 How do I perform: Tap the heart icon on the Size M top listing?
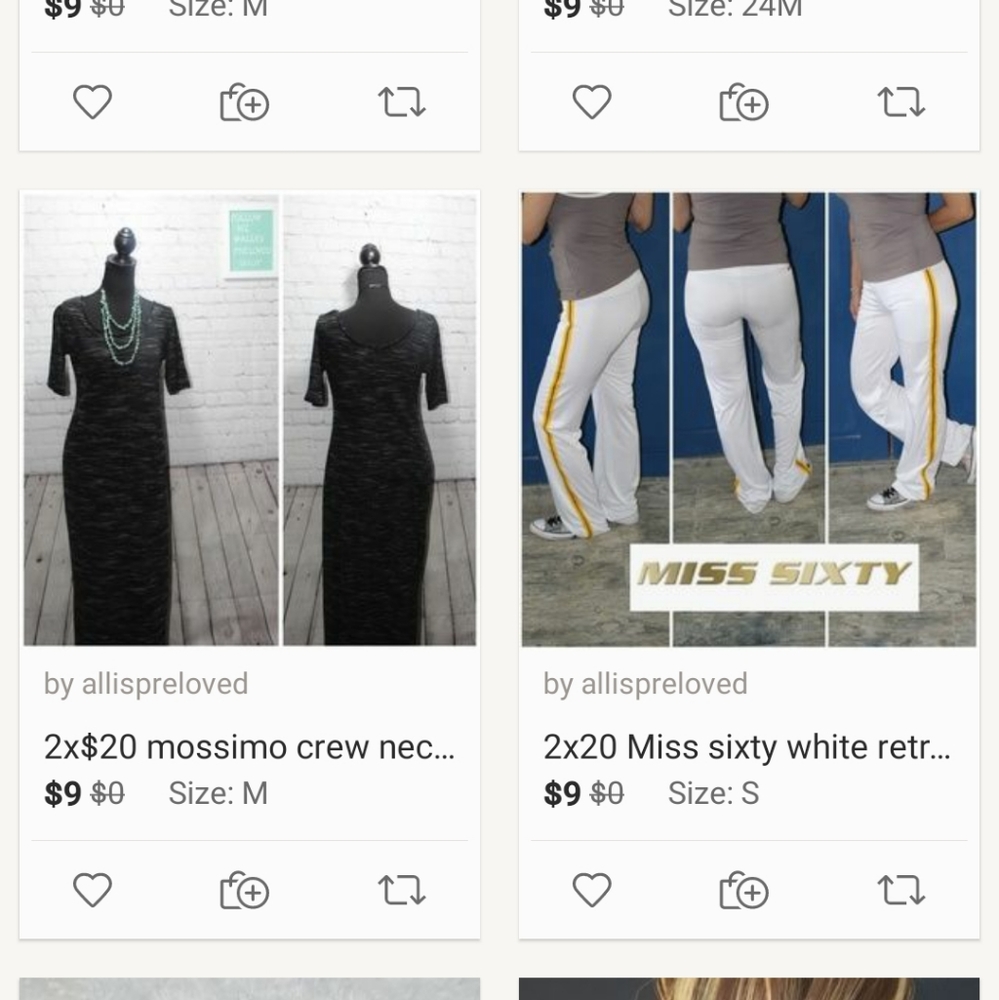pos(92,101)
